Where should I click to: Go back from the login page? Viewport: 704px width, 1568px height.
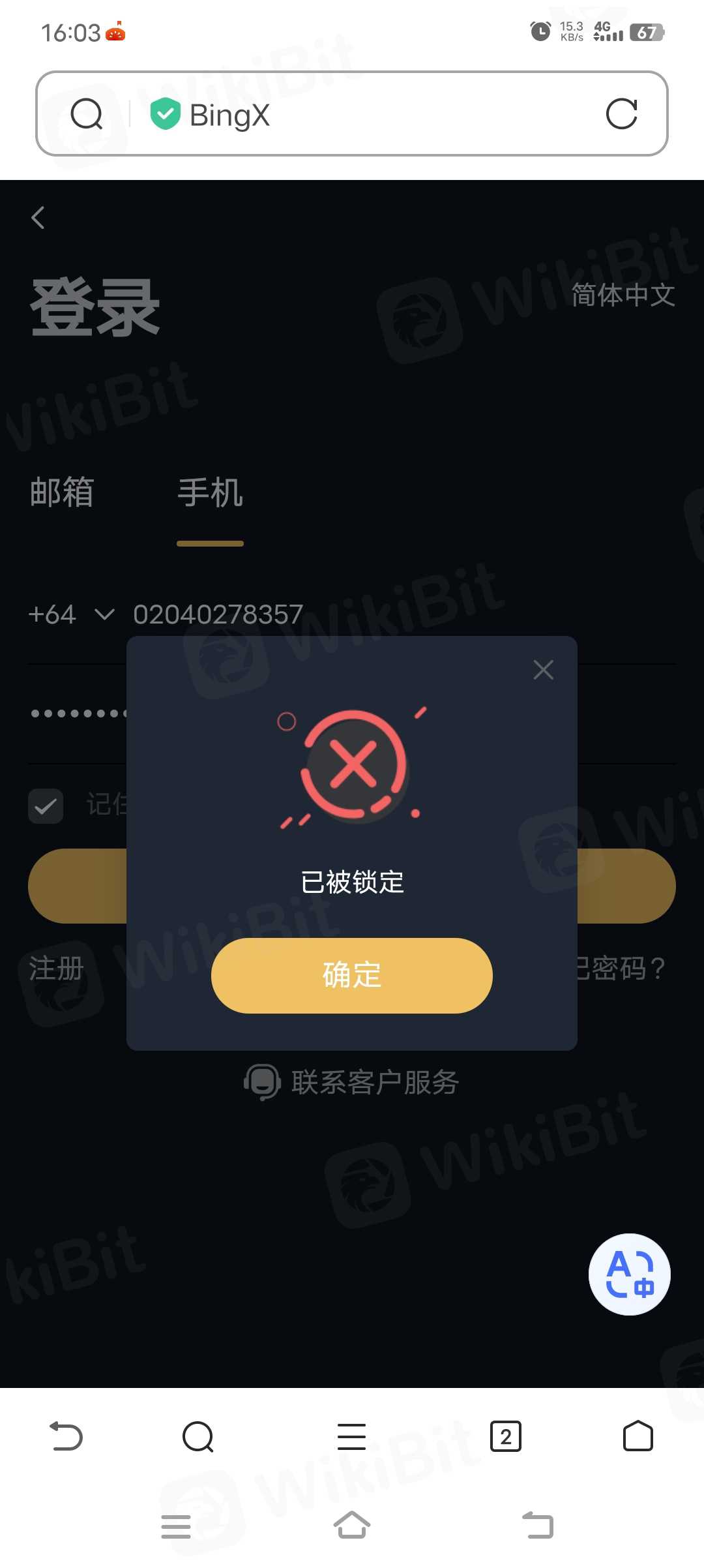pyautogui.click(x=38, y=218)
